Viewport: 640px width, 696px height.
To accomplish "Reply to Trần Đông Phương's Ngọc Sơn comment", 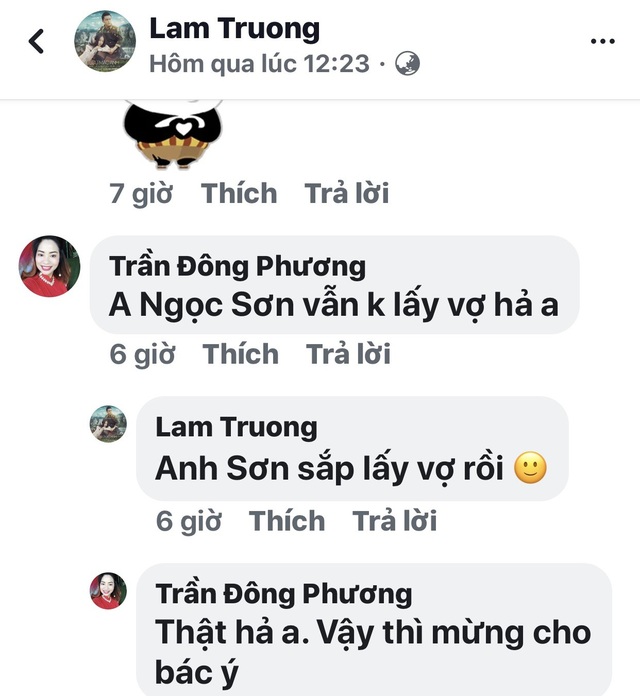I will coord(348,354).
